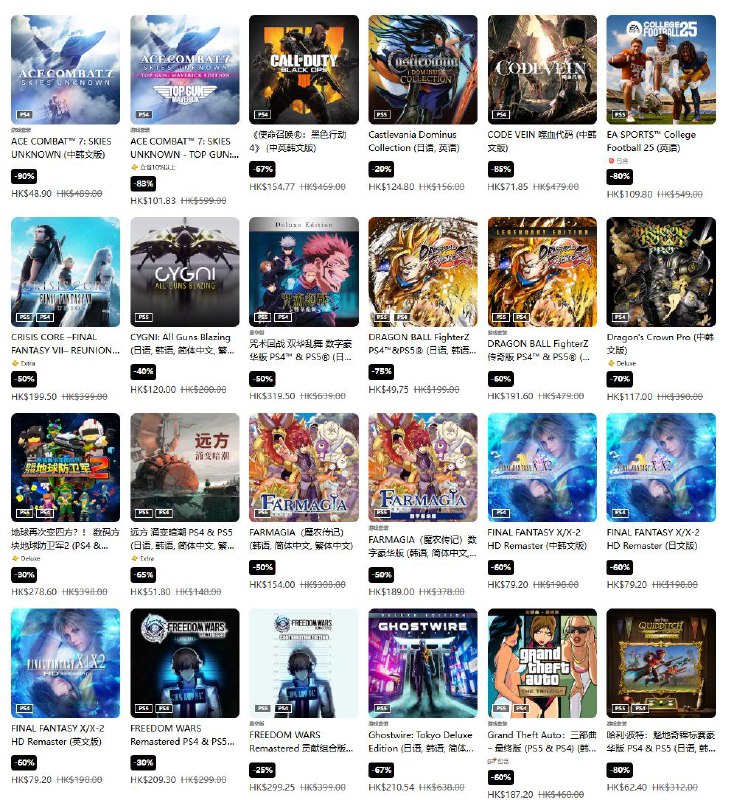Select the CODE VEIN game card
This screenshot has height=800, width=734.
[x=542, y=70]
